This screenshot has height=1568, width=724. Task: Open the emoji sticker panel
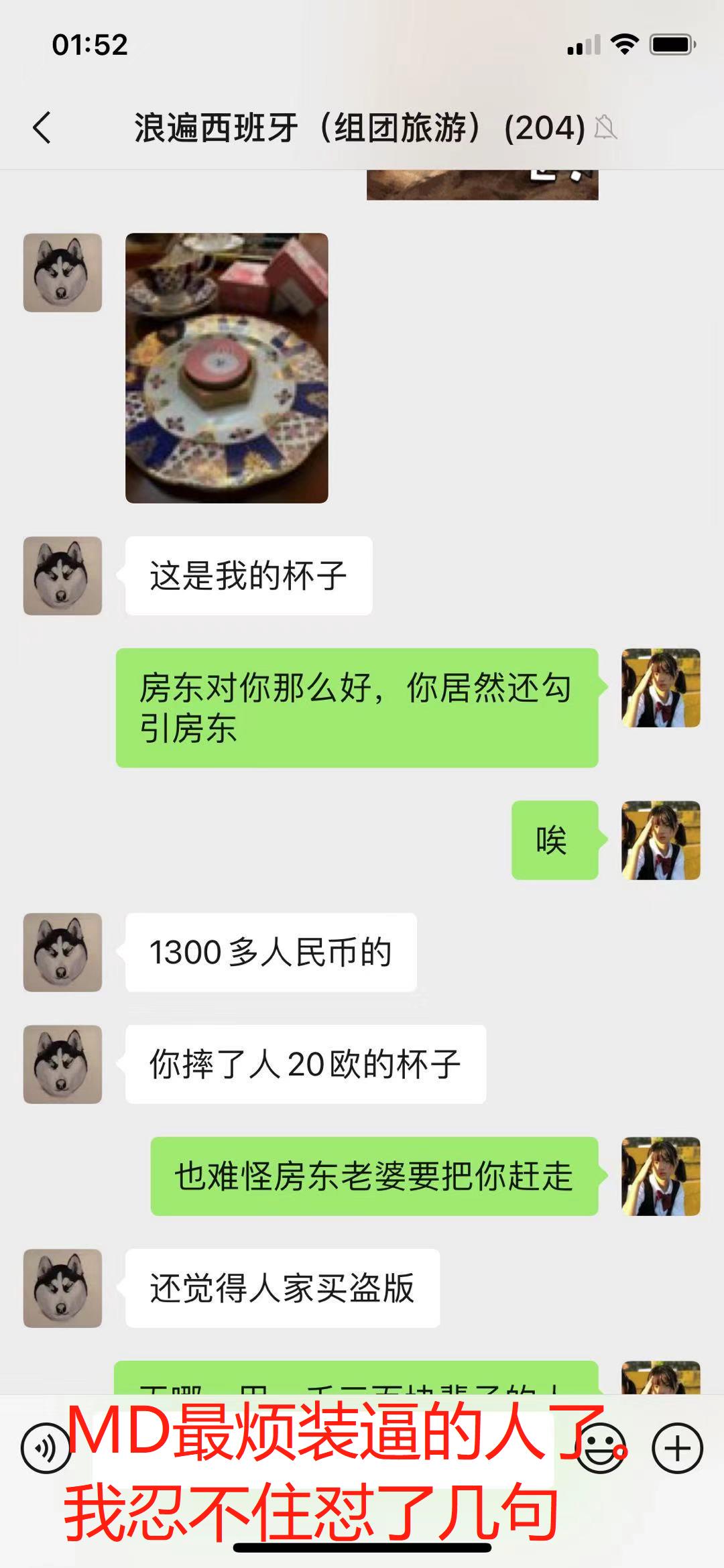pos(601,1449)
